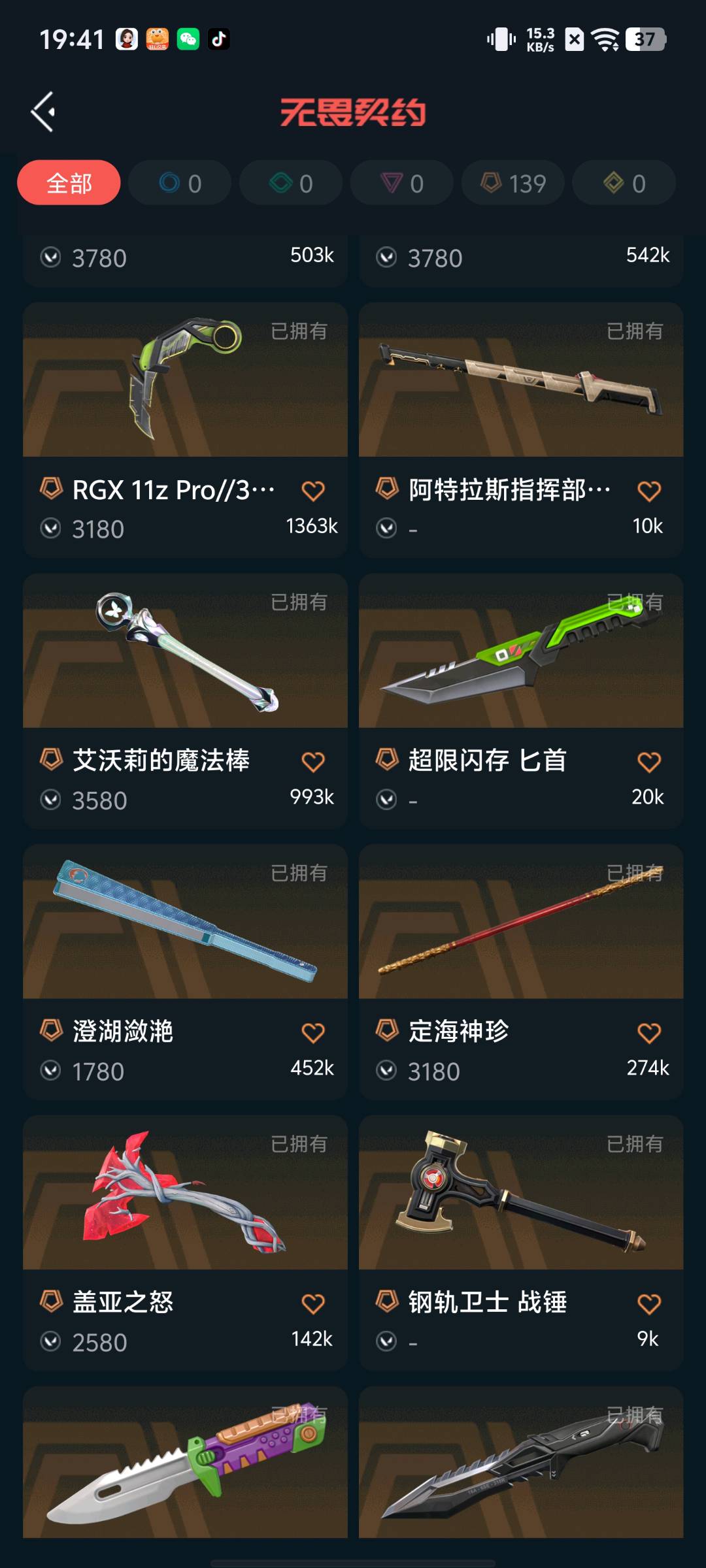Select the green diamond tier filter chip

tap(291, 183)
